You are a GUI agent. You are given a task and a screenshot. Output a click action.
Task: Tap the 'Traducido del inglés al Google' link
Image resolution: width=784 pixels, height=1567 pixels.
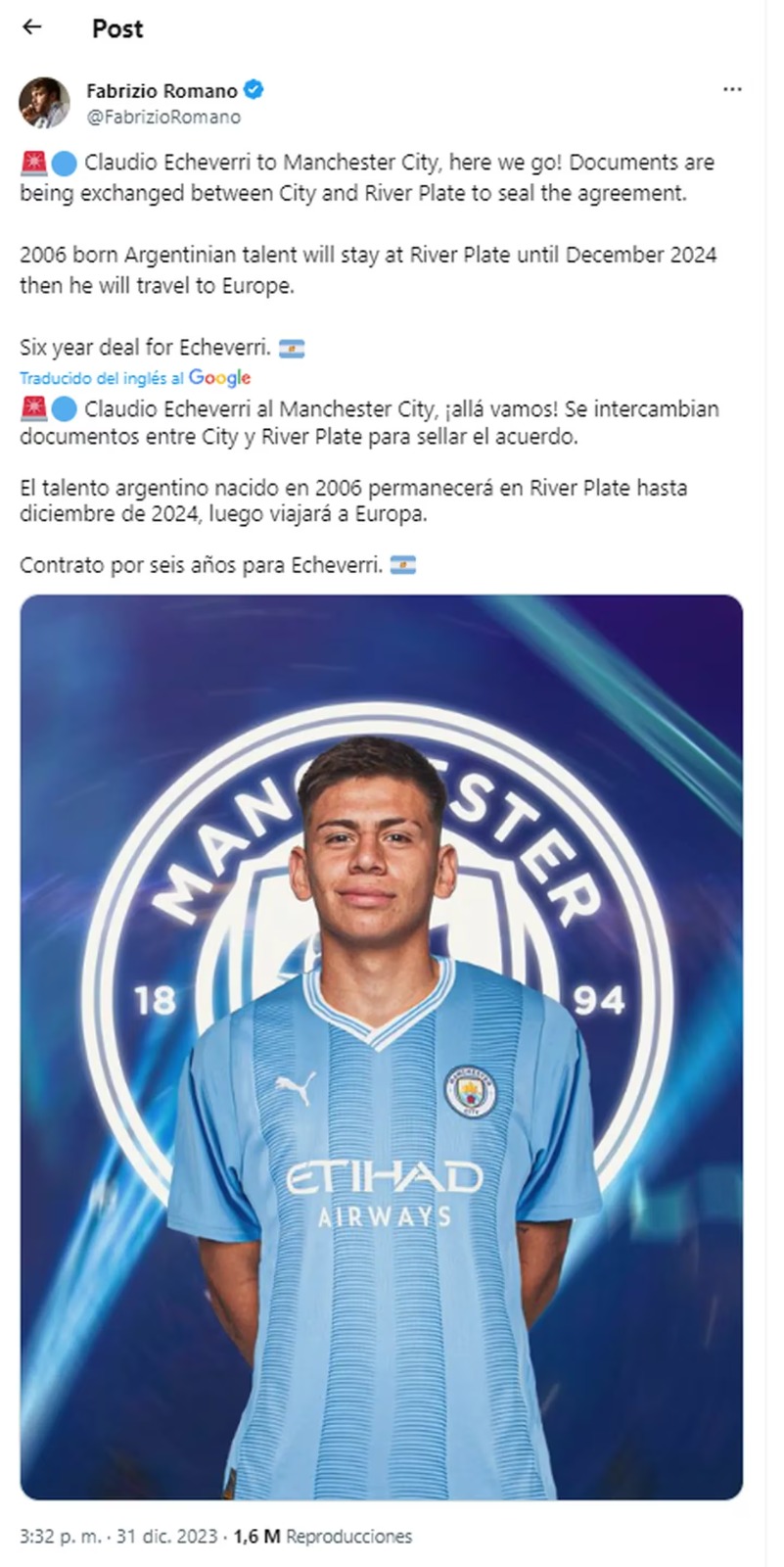coord(136,378)
